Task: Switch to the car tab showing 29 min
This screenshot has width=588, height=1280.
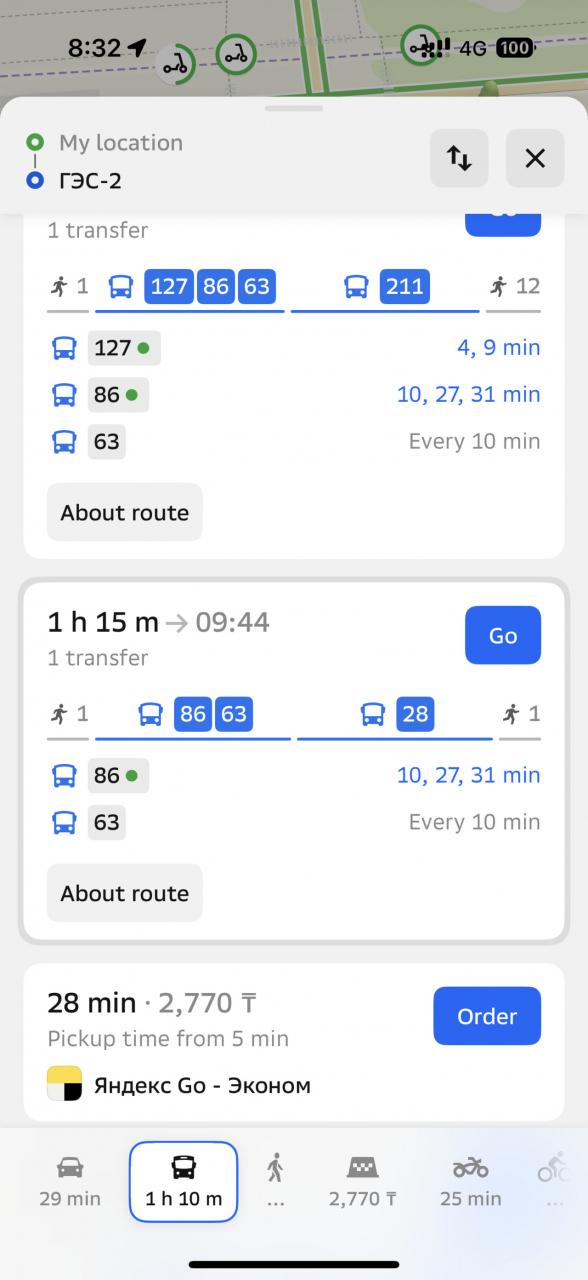Action: pos(70,1181)
